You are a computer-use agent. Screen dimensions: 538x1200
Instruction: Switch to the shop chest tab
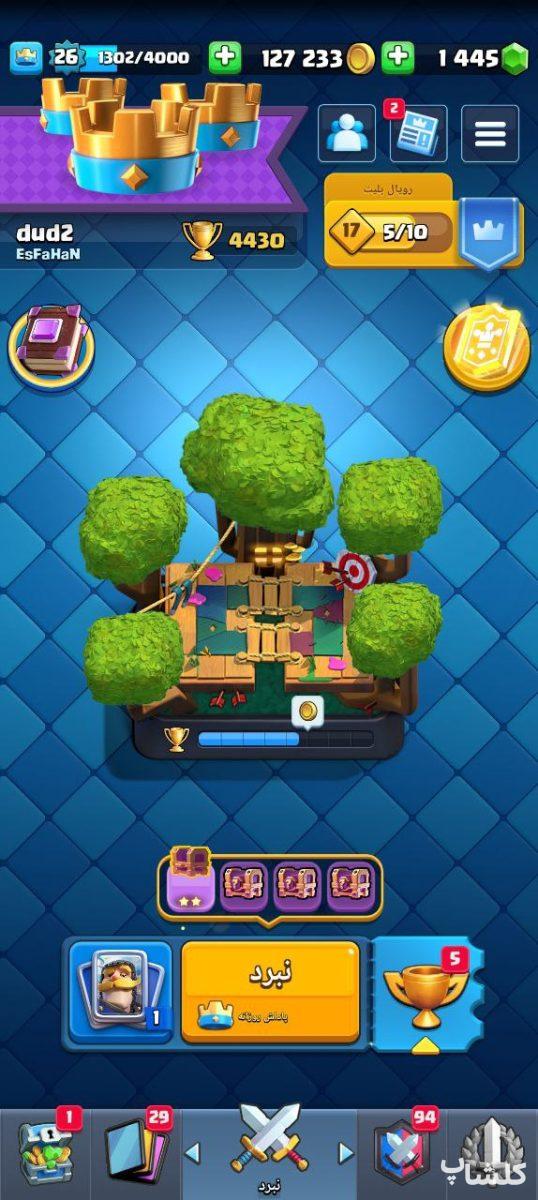coord(47,1148)
